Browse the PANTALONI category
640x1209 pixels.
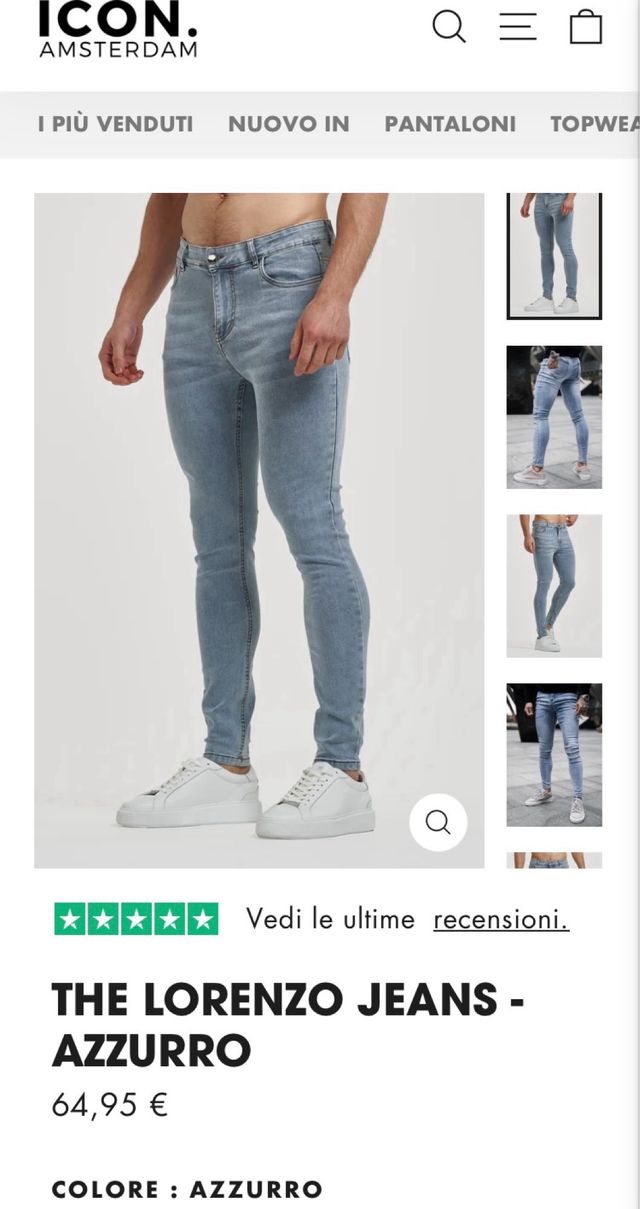coord(450,124)
